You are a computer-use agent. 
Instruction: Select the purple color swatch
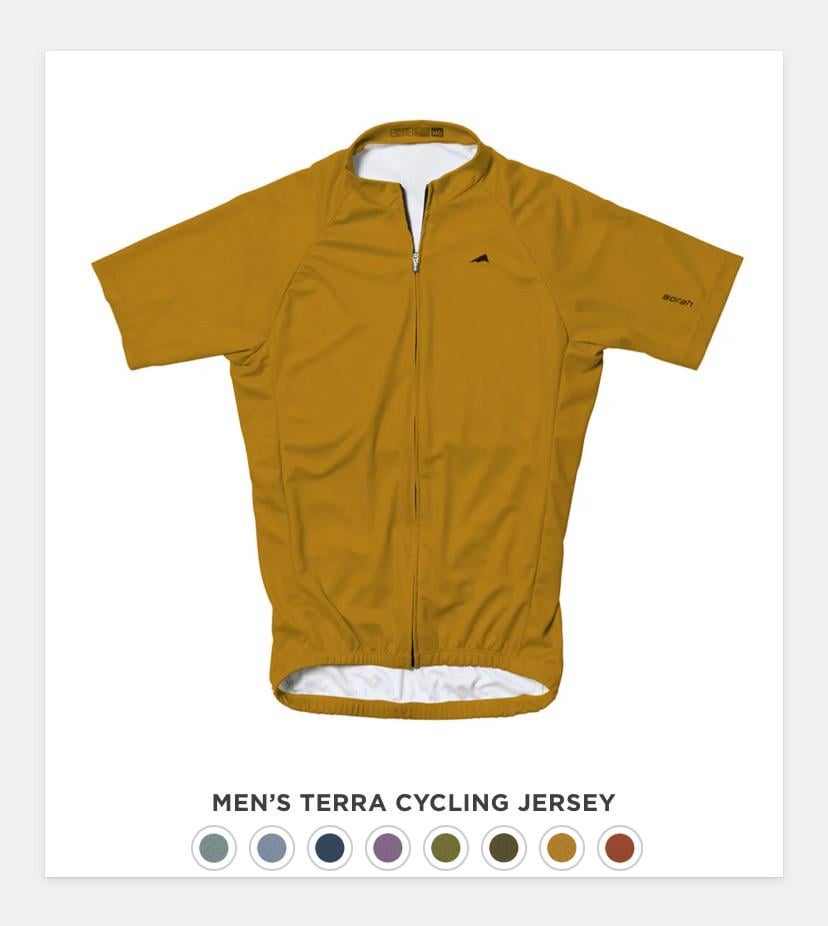click(x=388, y=848)
